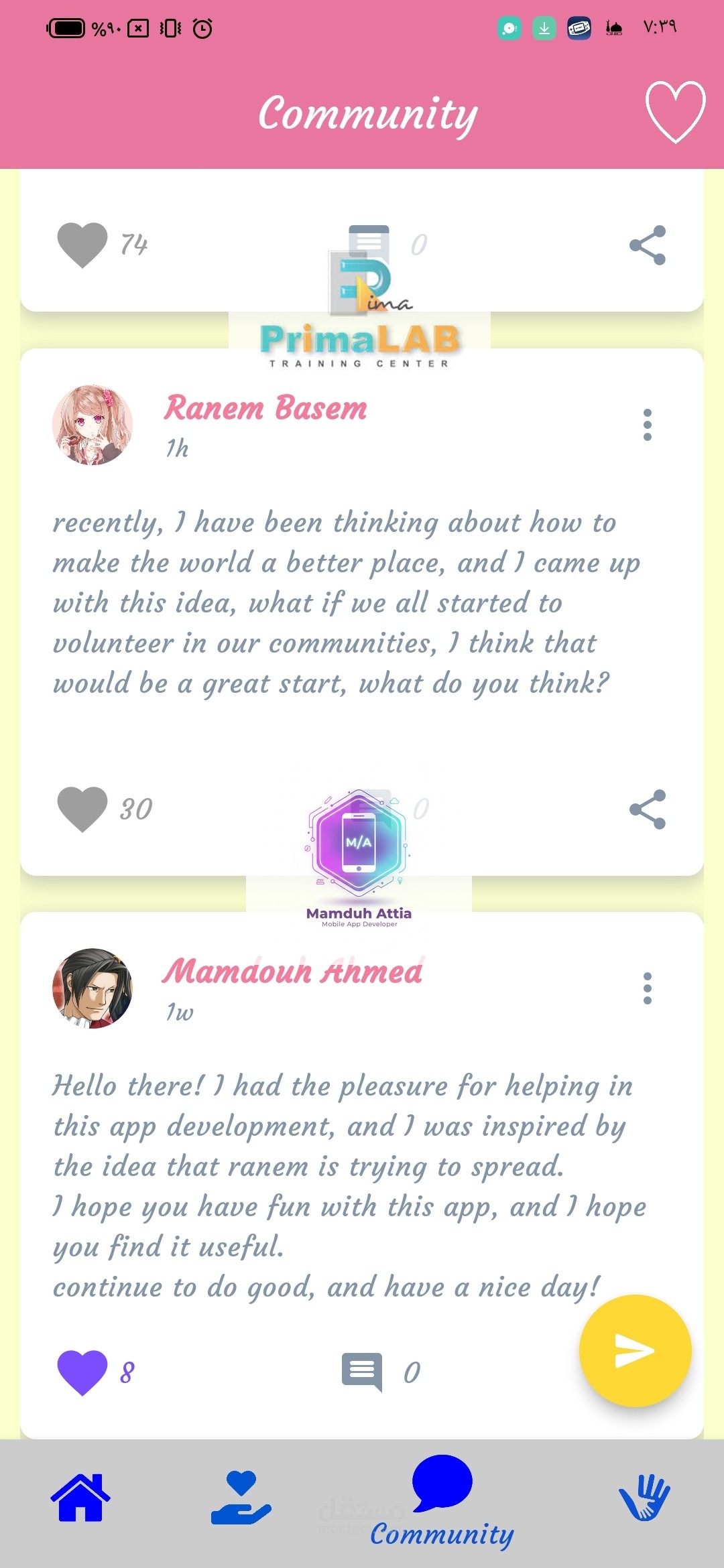The height and width of the screenshot is (1568, 724).
Task: Open the volunteering hands tab
Action: pos(644,1498)
